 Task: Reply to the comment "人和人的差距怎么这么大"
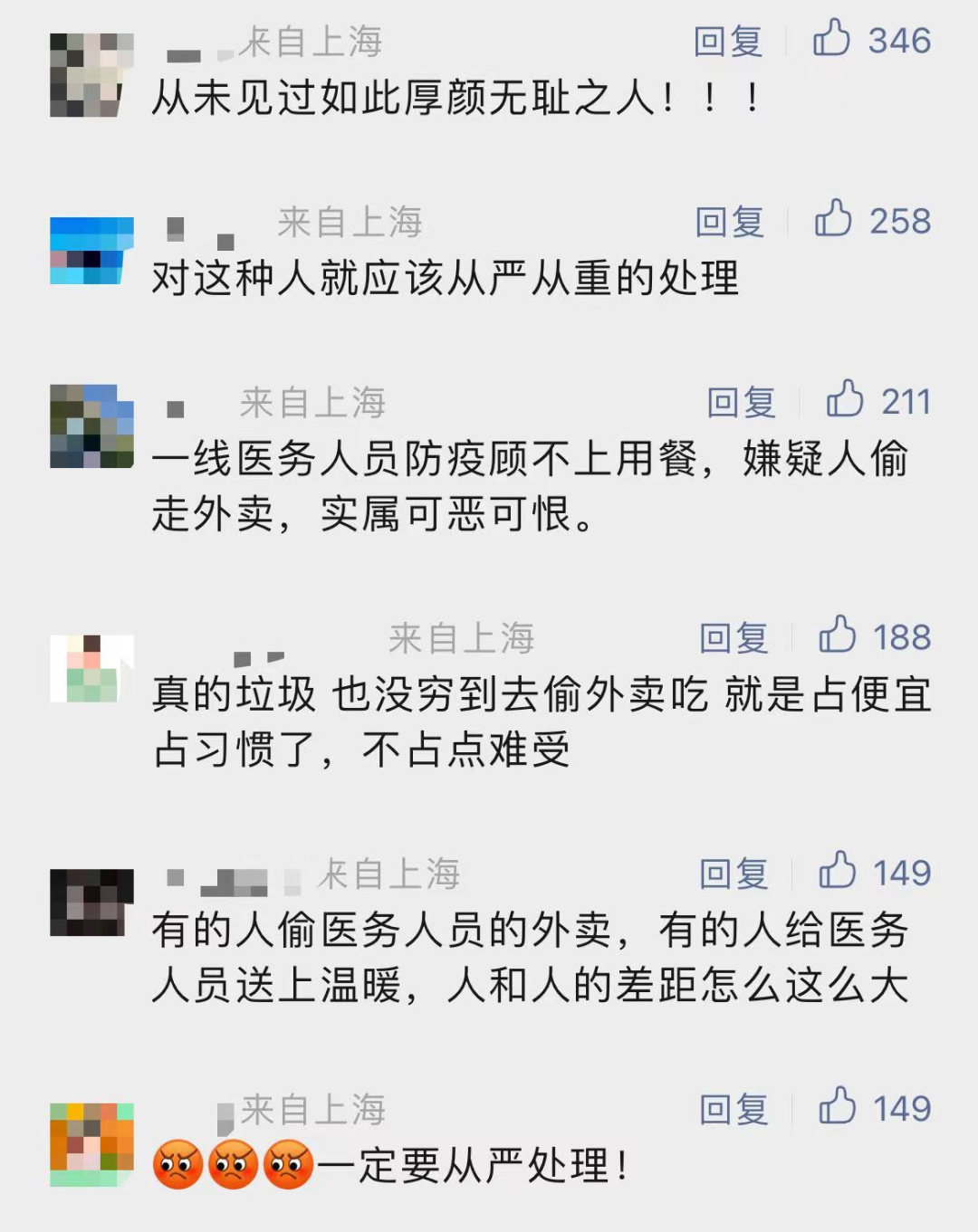(x=733, y=874)
